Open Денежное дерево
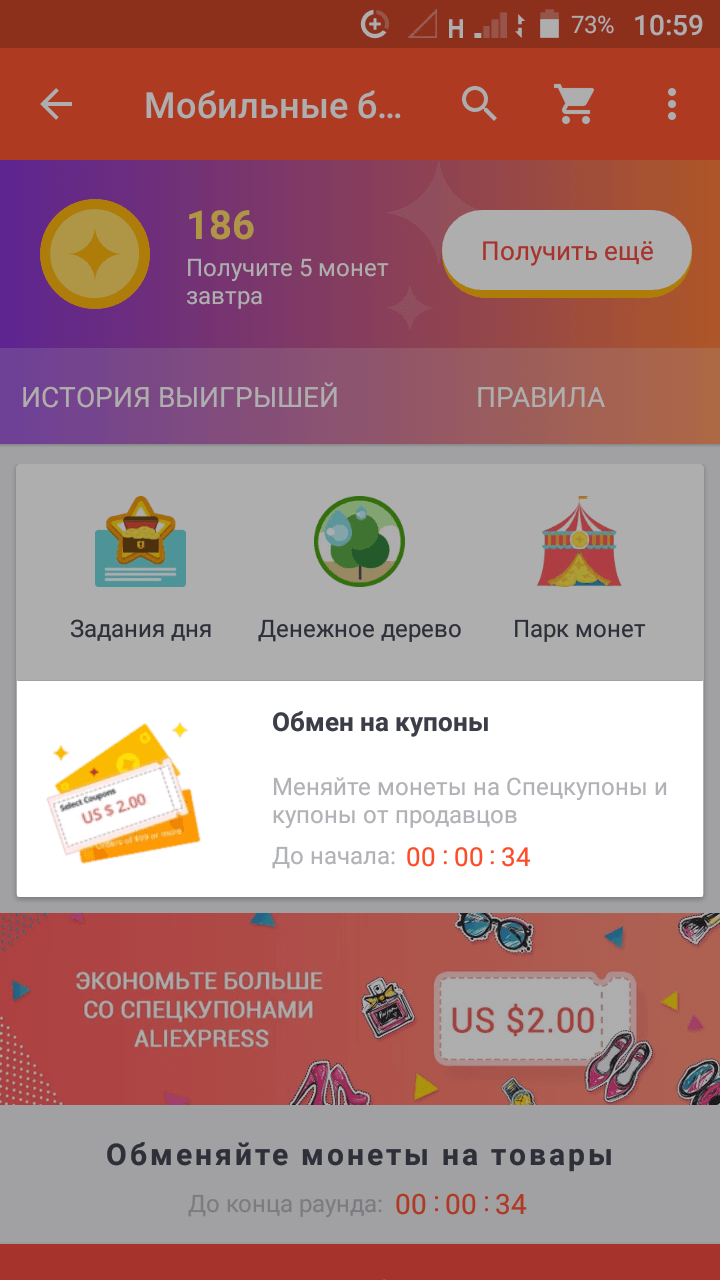Image resolution: width=720 pixels, height=1280 pixels. [x=359, y=570]
